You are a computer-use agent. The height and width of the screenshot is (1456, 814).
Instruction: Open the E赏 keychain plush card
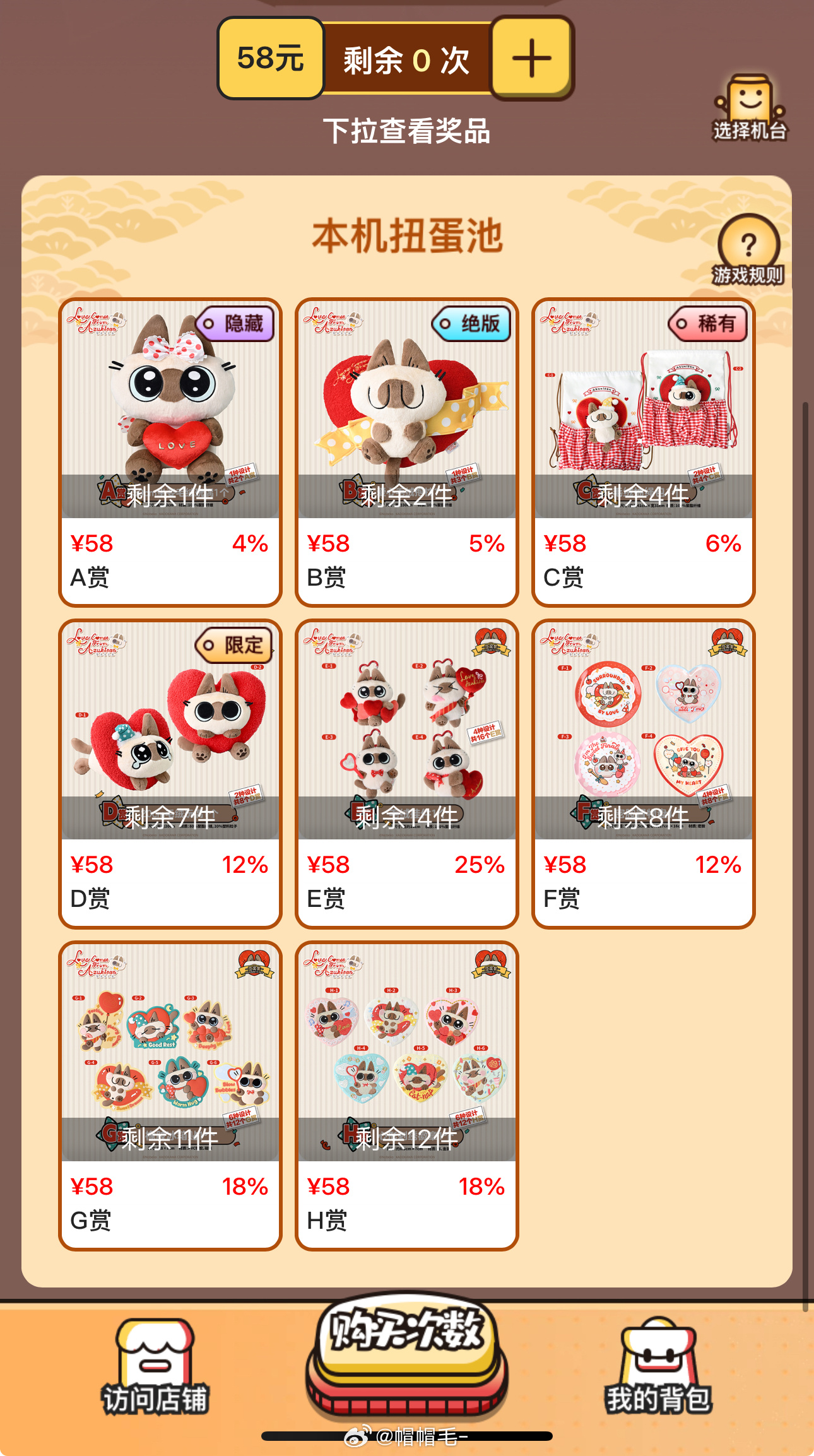406,773
